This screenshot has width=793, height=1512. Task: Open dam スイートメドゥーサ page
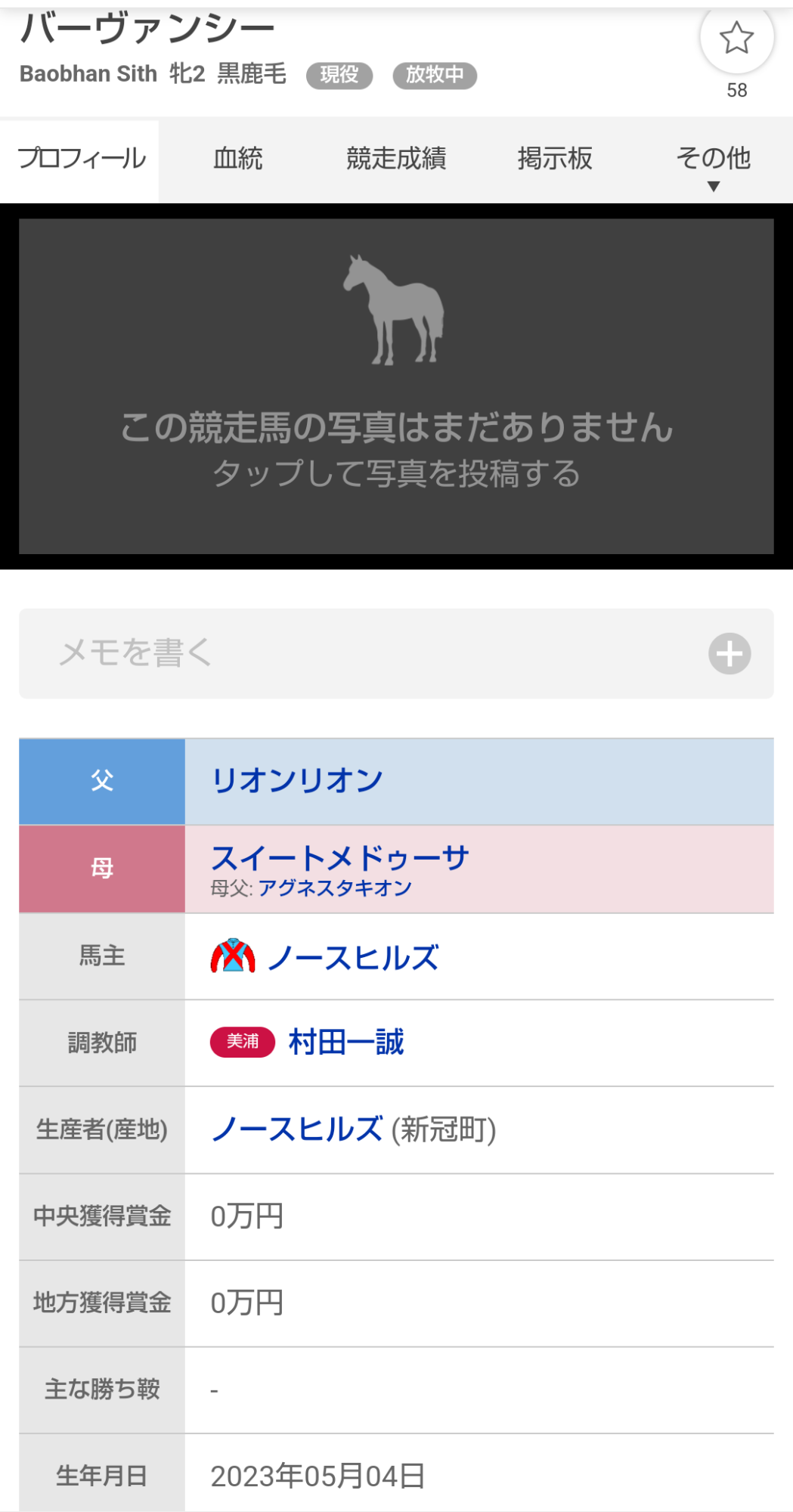click(340, 859)
